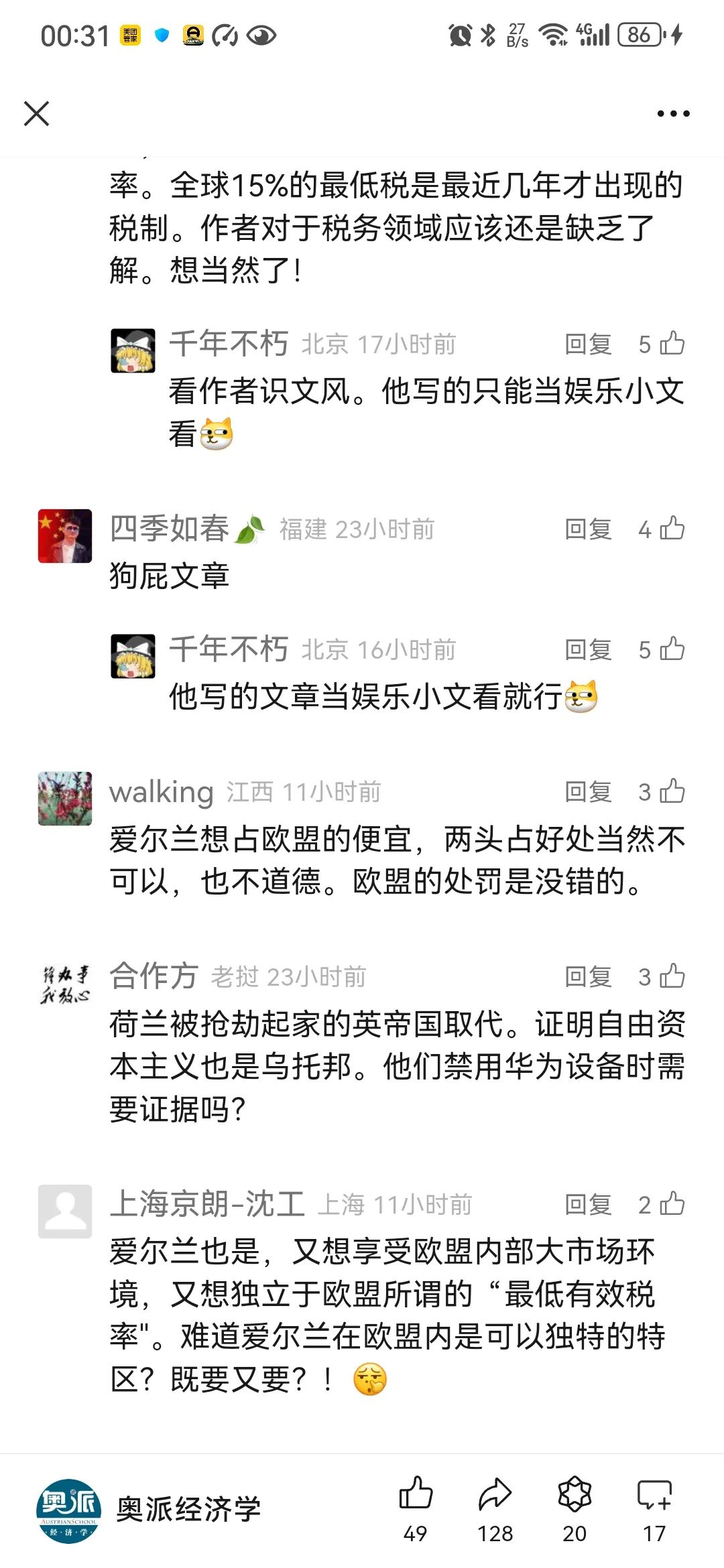Image resolution: width=724 pixels, height=1568 pixels.
Task: Like 千年不朽's 17小时前 comment
Action: 672,344
